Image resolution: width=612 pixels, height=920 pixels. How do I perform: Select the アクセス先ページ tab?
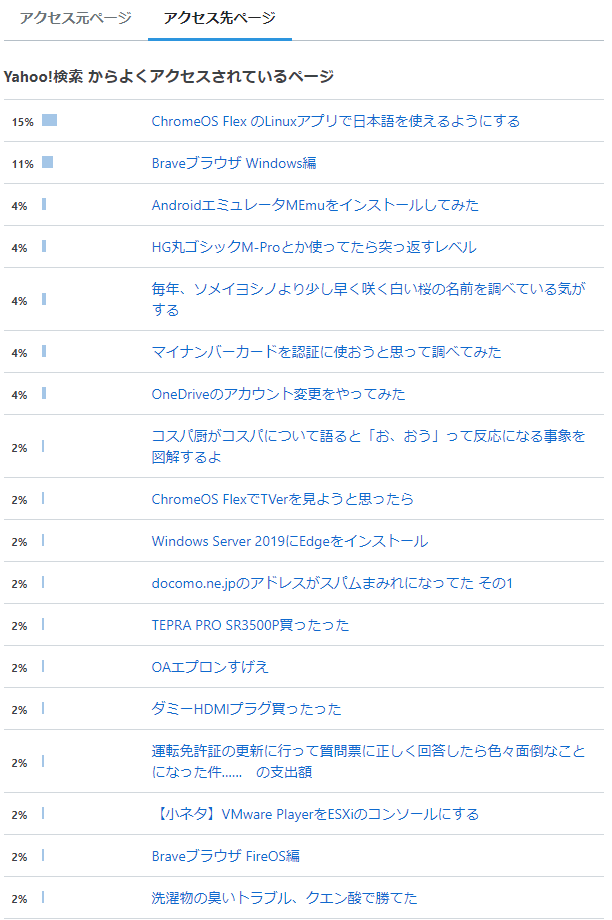pyautogui.click(x=219, y=18)
